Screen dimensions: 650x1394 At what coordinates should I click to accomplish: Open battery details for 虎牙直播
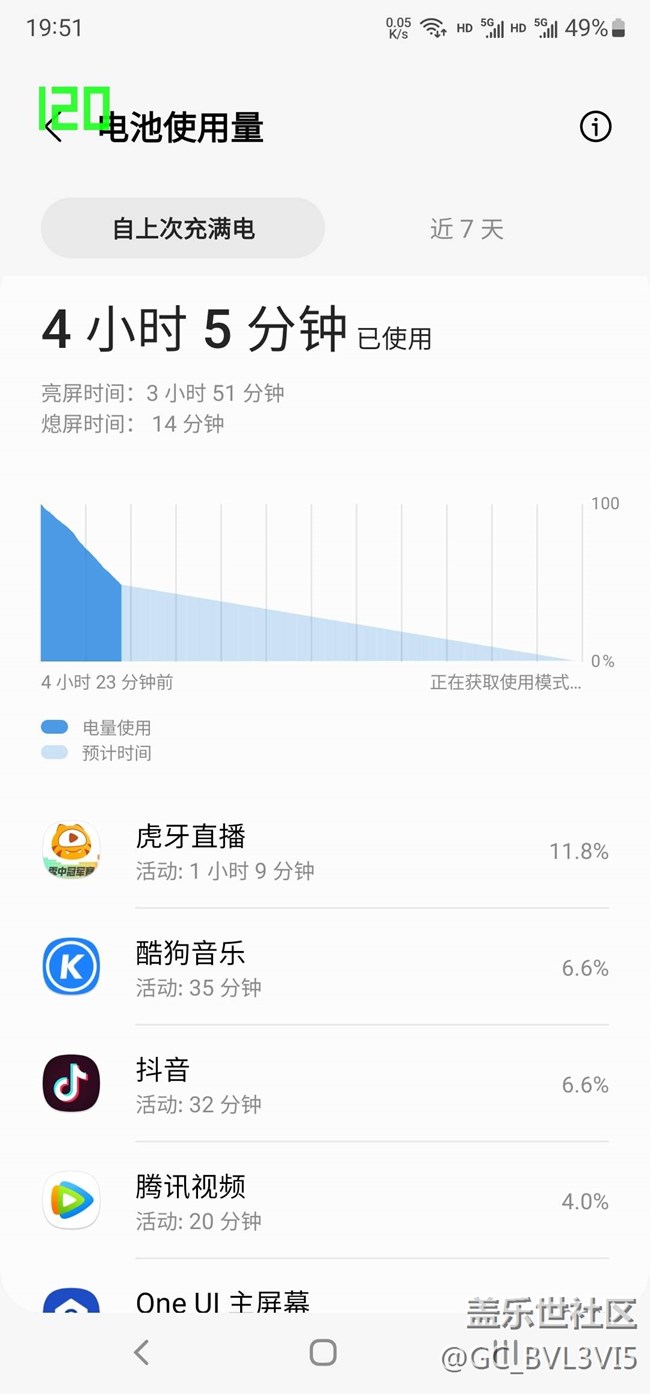click(325, 851)
